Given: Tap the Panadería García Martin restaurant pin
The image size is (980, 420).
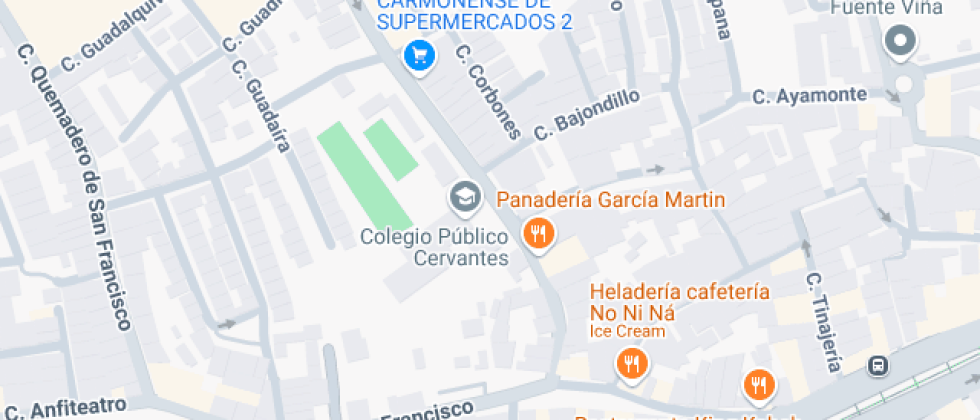Looking at the screenshot, I should coord(539,234).
